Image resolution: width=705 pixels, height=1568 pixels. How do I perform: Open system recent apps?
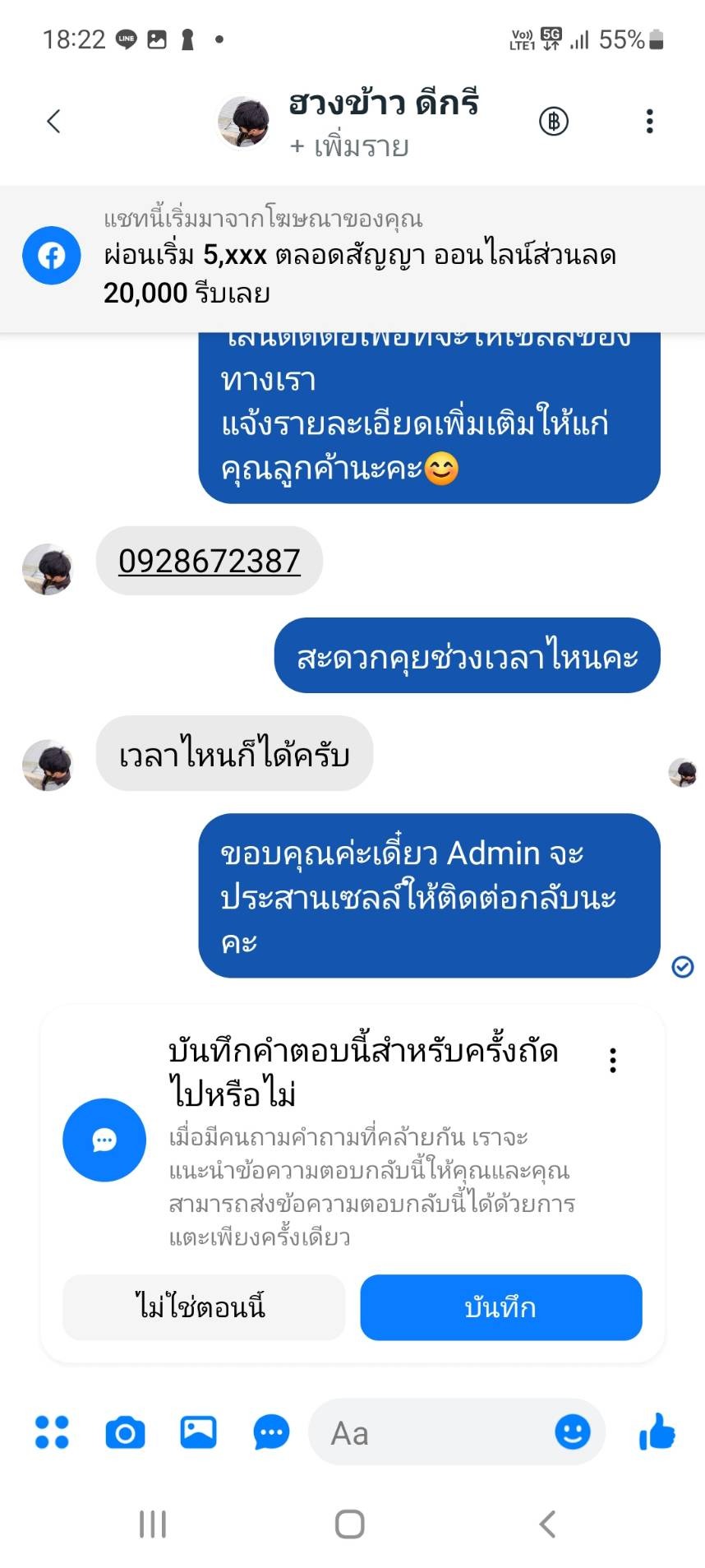click(153, 1524)
